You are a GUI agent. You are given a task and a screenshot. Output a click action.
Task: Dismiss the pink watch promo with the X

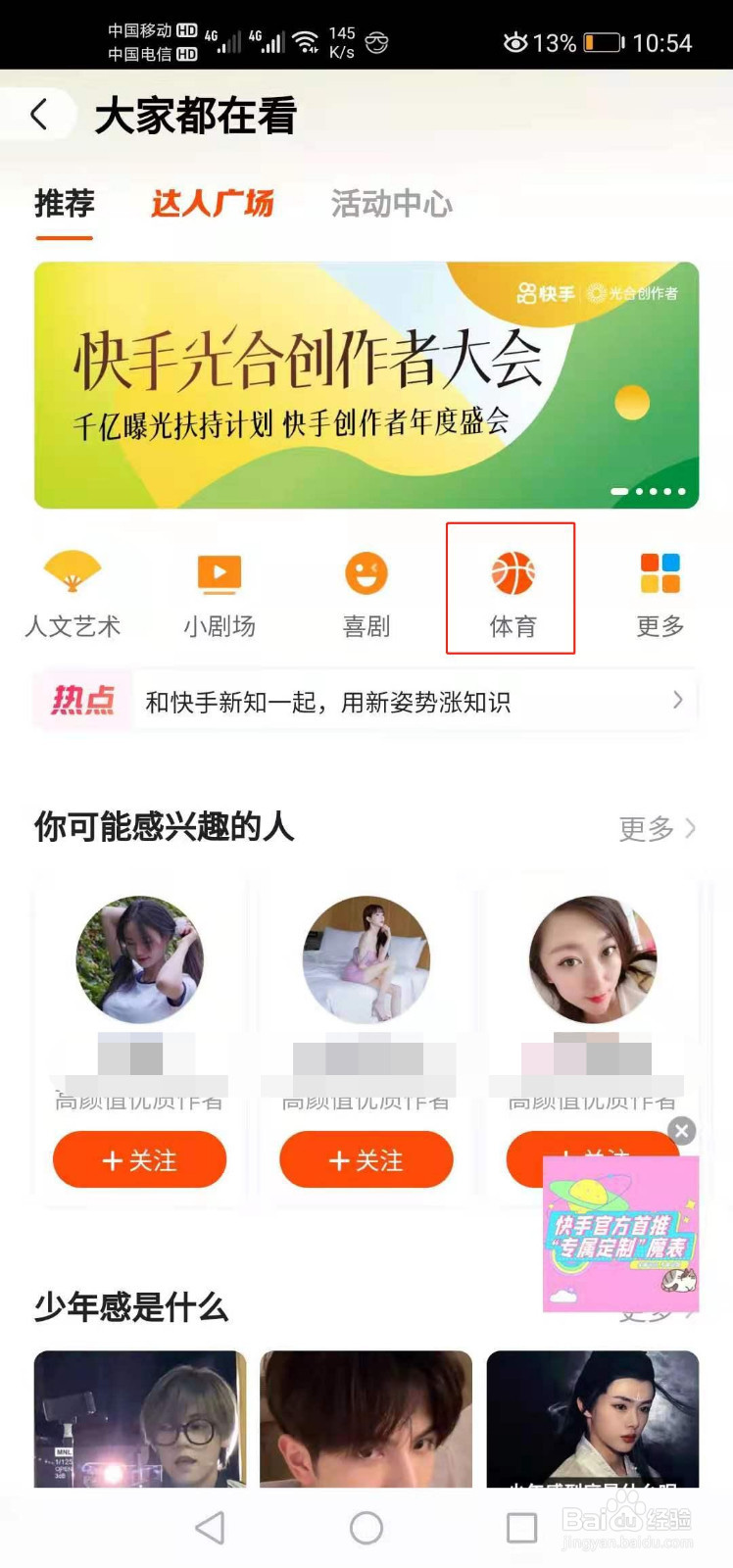(x=681, y=1131)
